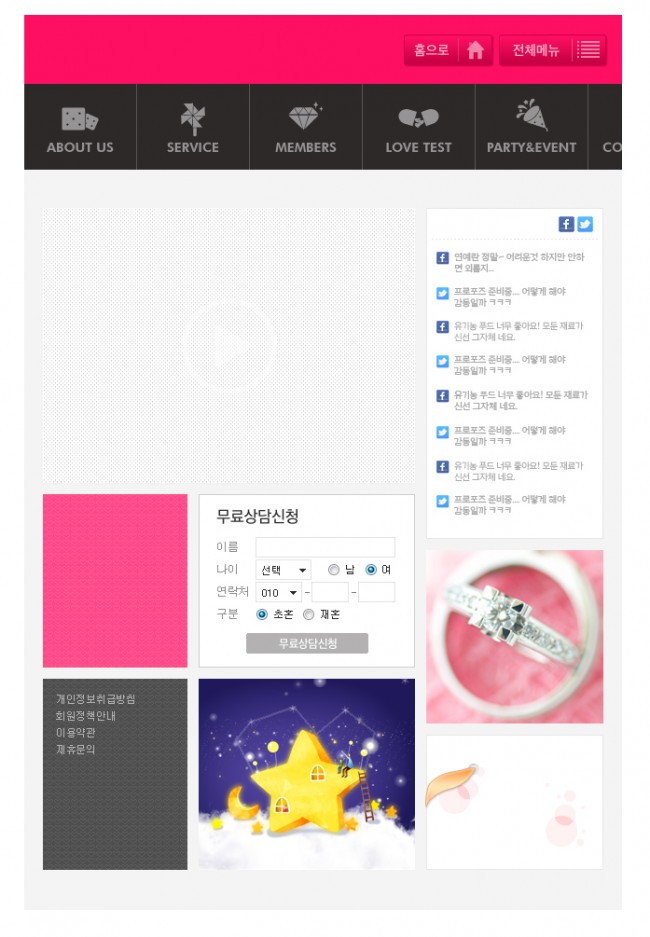Open the SERVICE tab
The image size is (650, 937).
[193, 128]
